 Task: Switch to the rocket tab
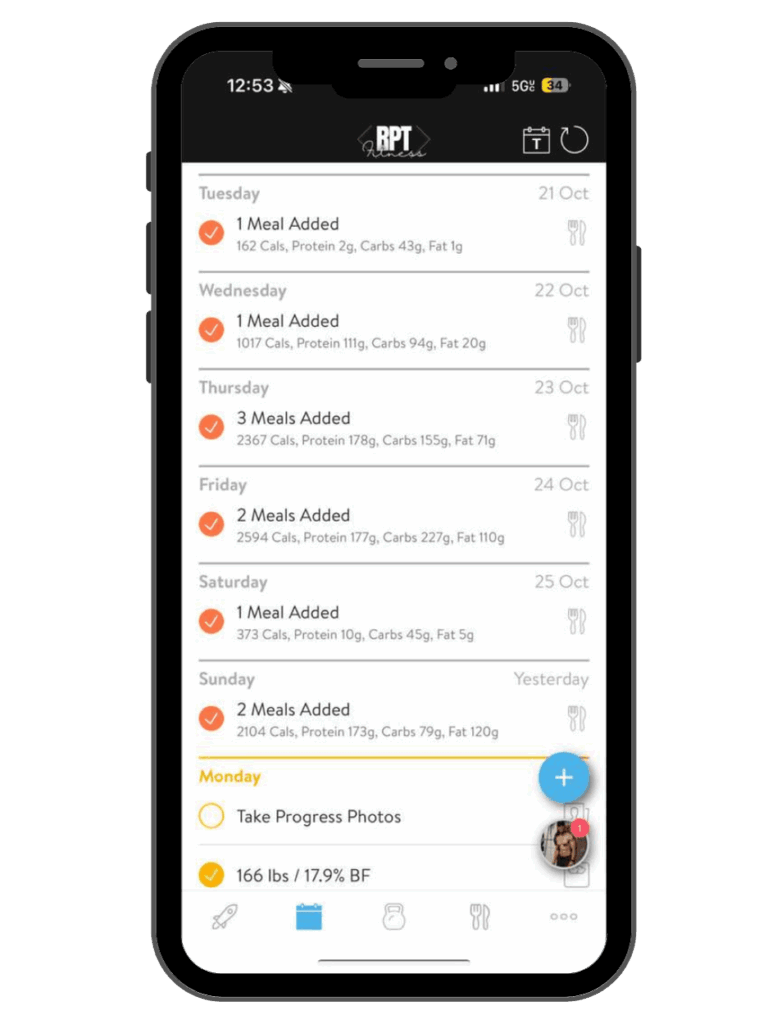(225, 916)
